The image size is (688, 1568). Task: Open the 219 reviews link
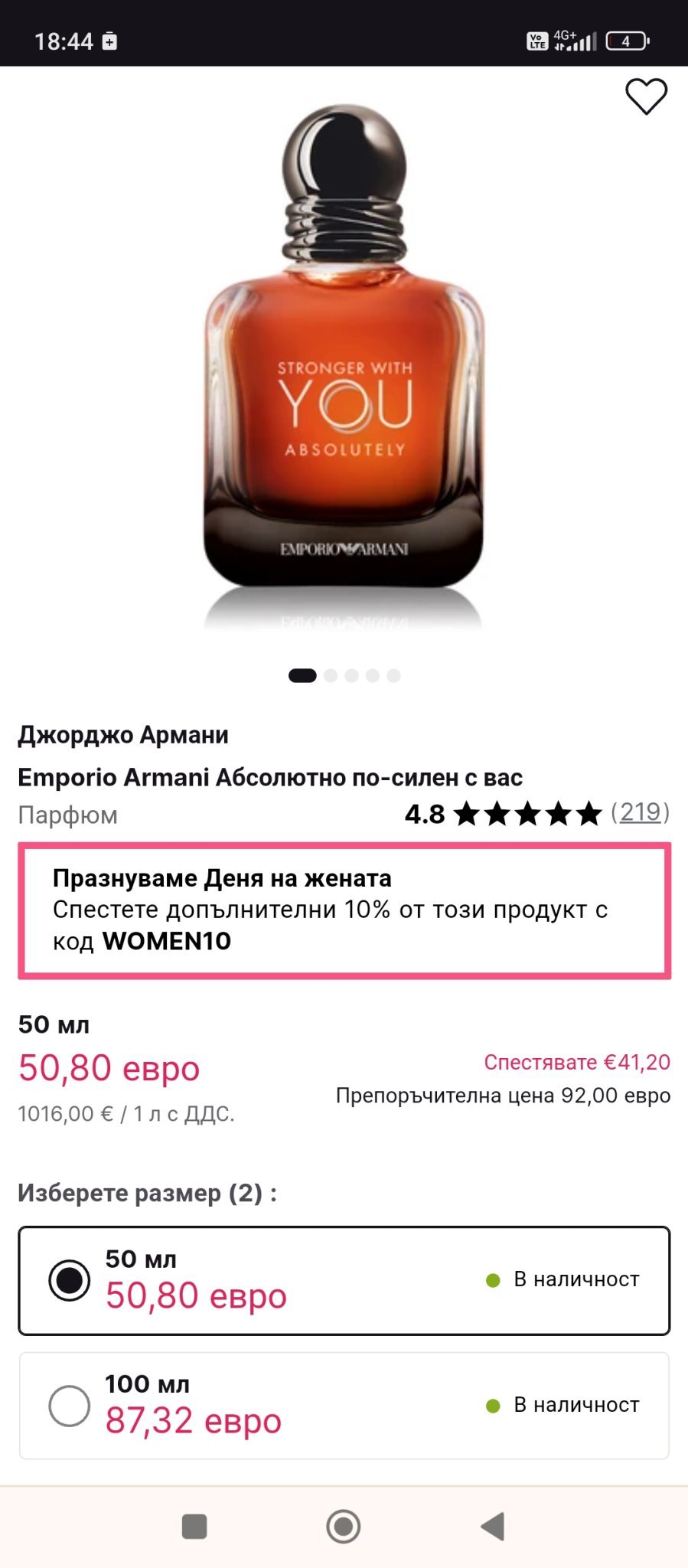pyautogui.click(x=640, y=812)
